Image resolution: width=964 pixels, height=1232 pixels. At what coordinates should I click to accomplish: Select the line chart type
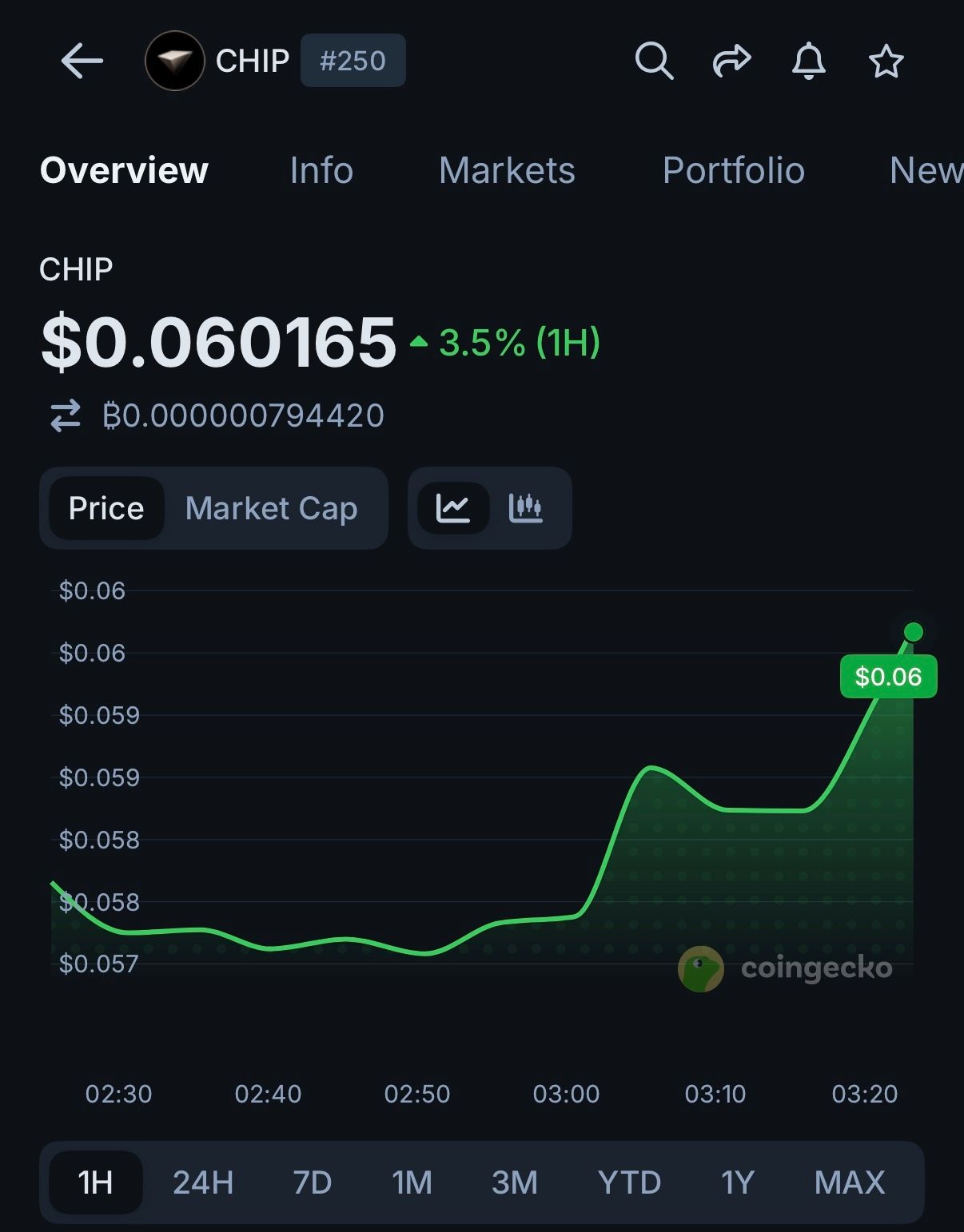click(x=452, y=508)
